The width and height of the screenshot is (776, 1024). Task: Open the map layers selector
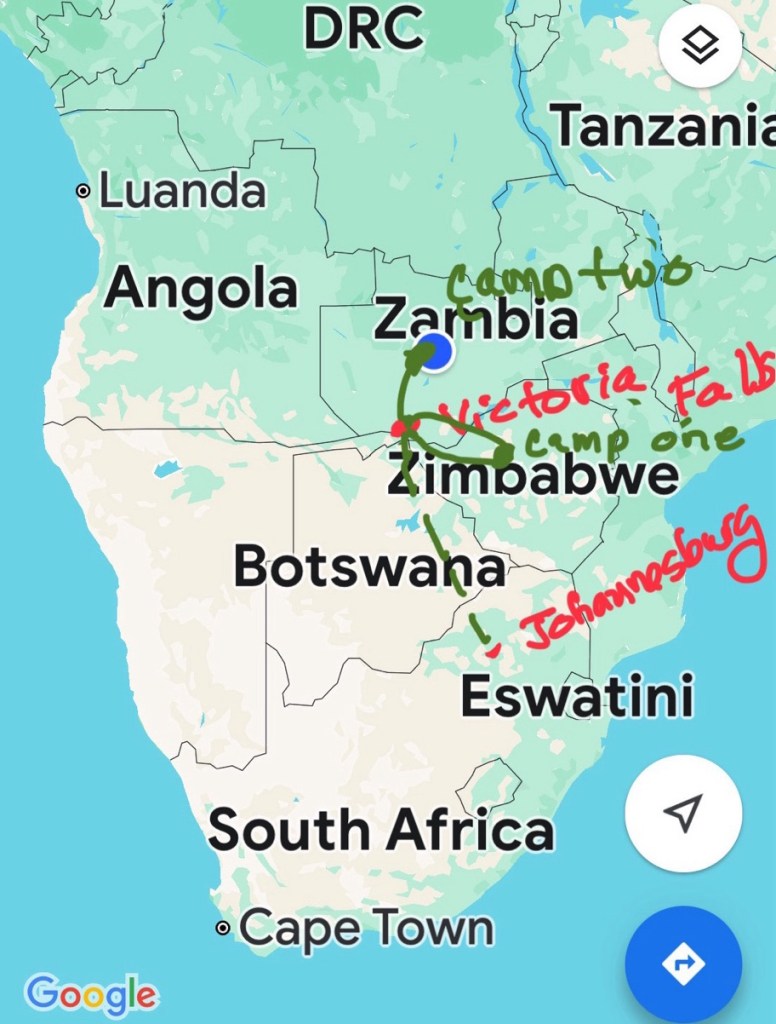click(x=700, y=46)
